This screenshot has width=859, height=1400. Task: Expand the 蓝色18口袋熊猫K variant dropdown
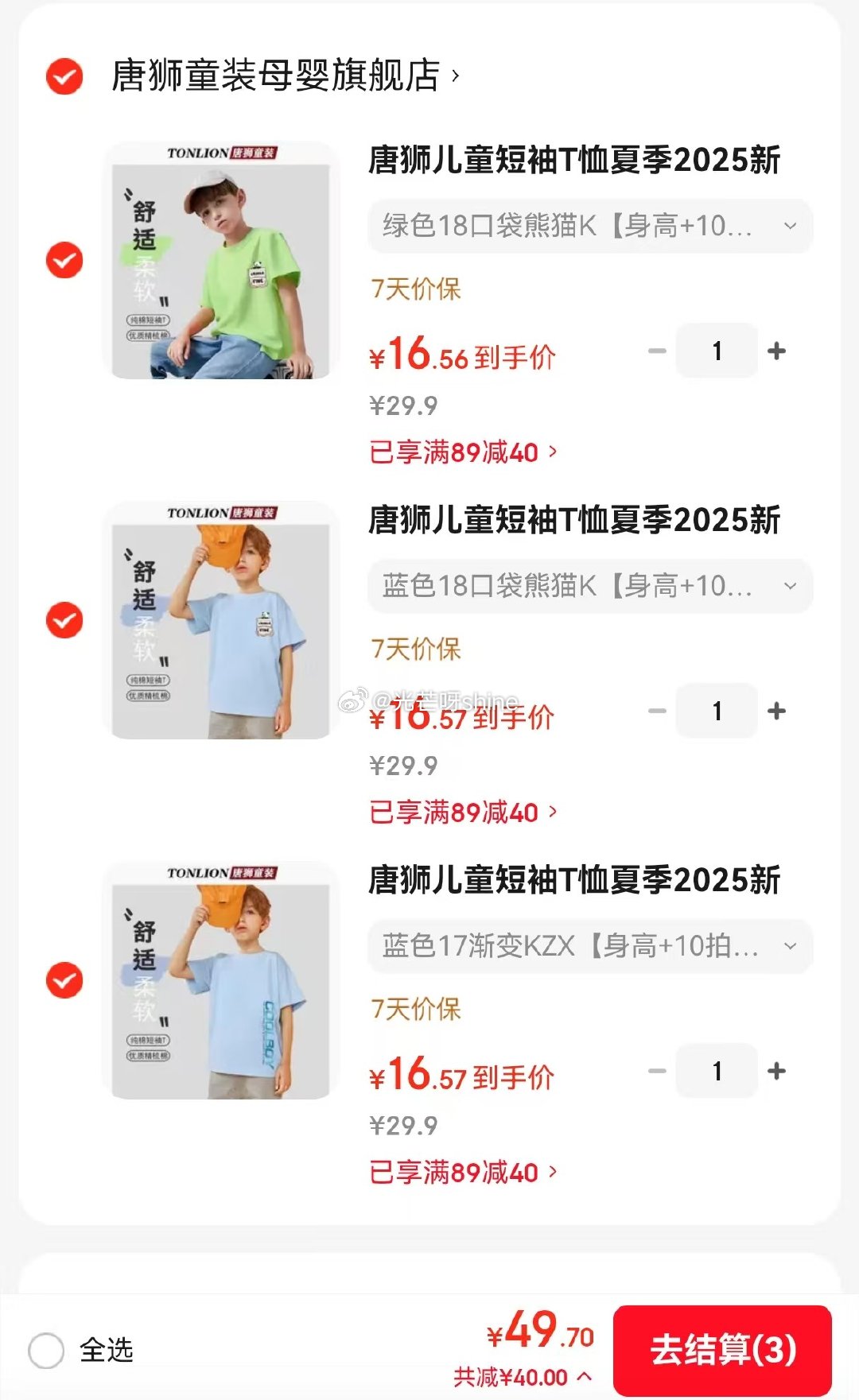click(x=589, y=587)
